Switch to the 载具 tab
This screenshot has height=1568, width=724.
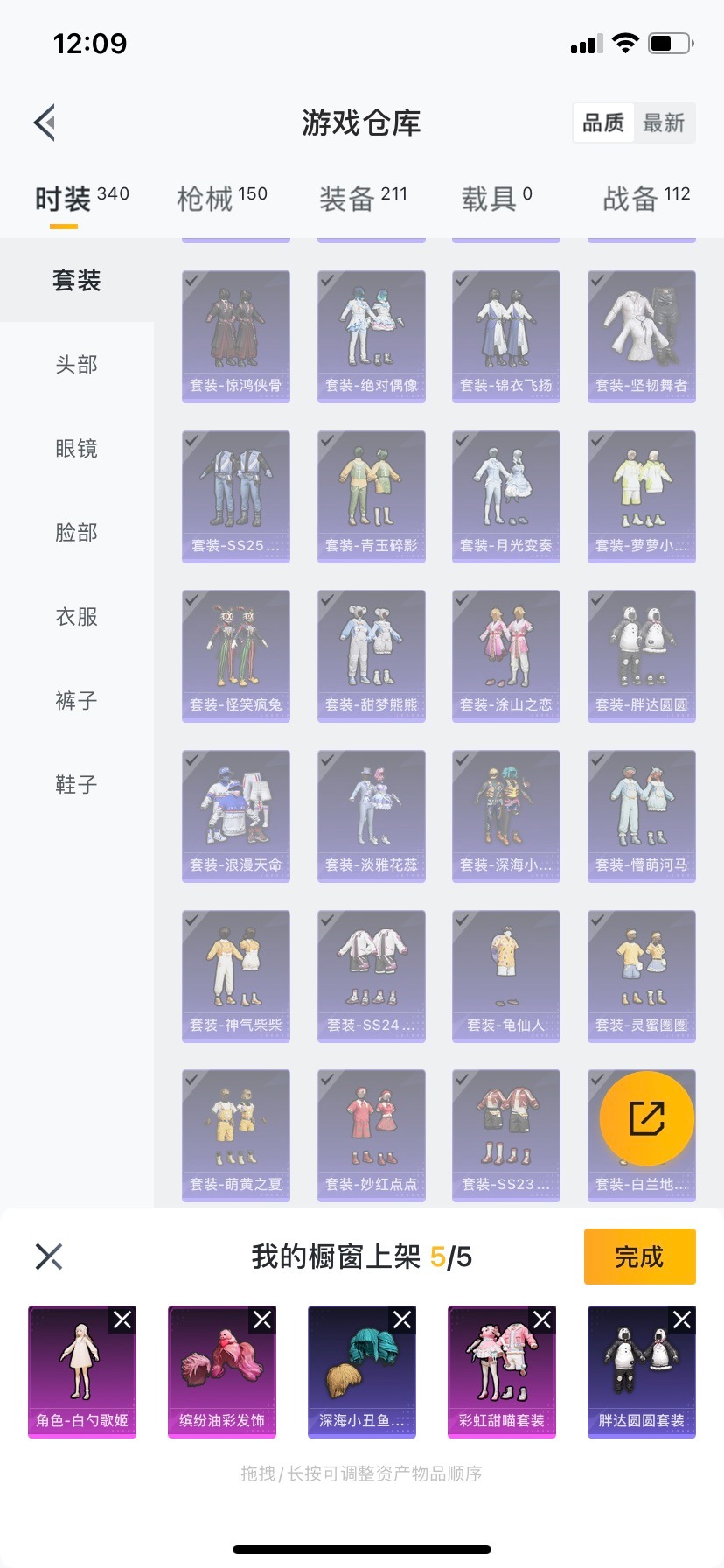(496, 199)
